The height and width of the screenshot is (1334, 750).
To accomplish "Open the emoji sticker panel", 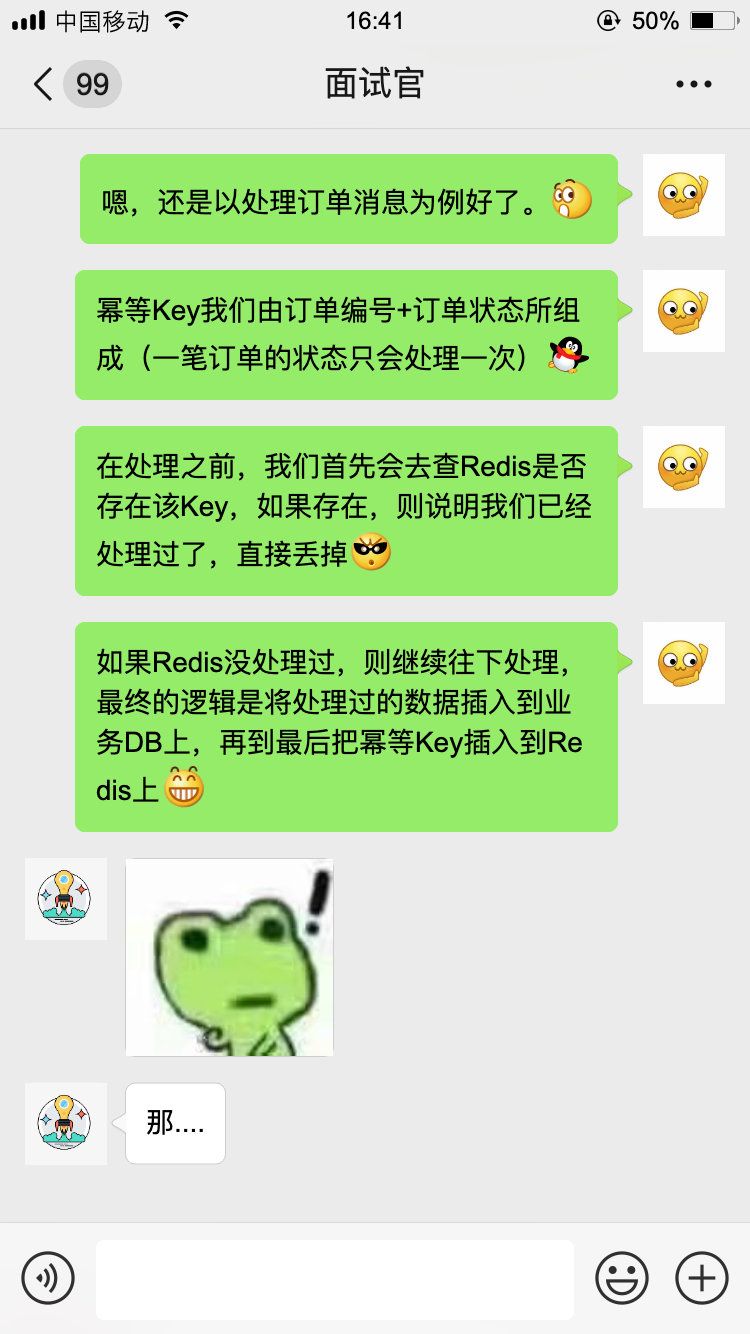I will click(621, 1278).
